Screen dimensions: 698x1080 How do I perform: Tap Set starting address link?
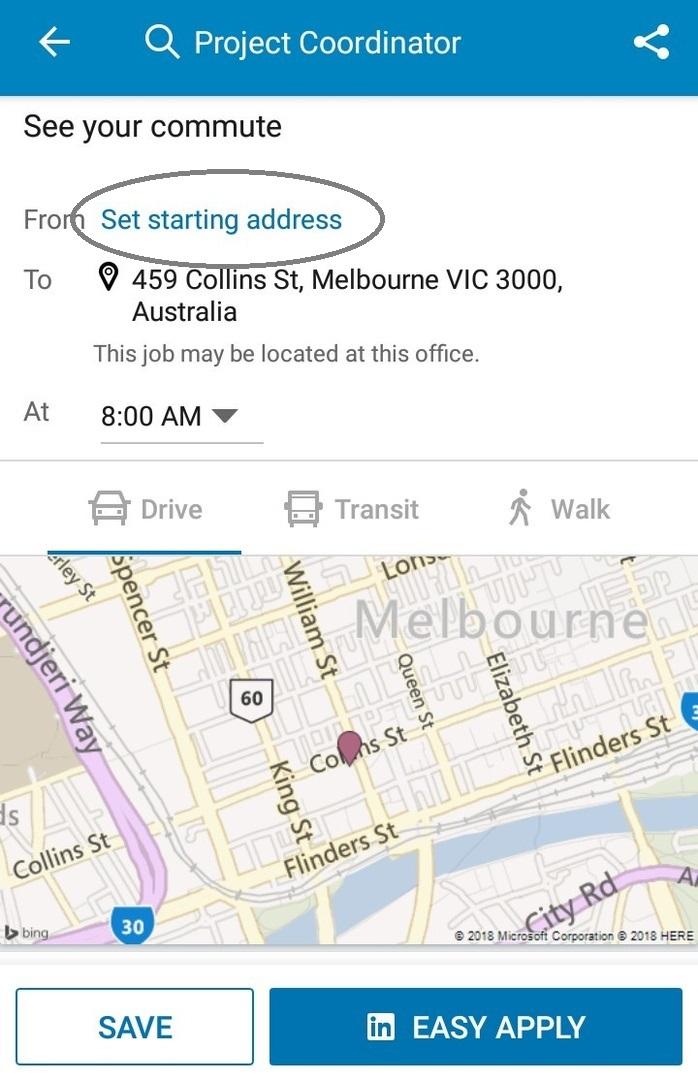pos(221,219)
